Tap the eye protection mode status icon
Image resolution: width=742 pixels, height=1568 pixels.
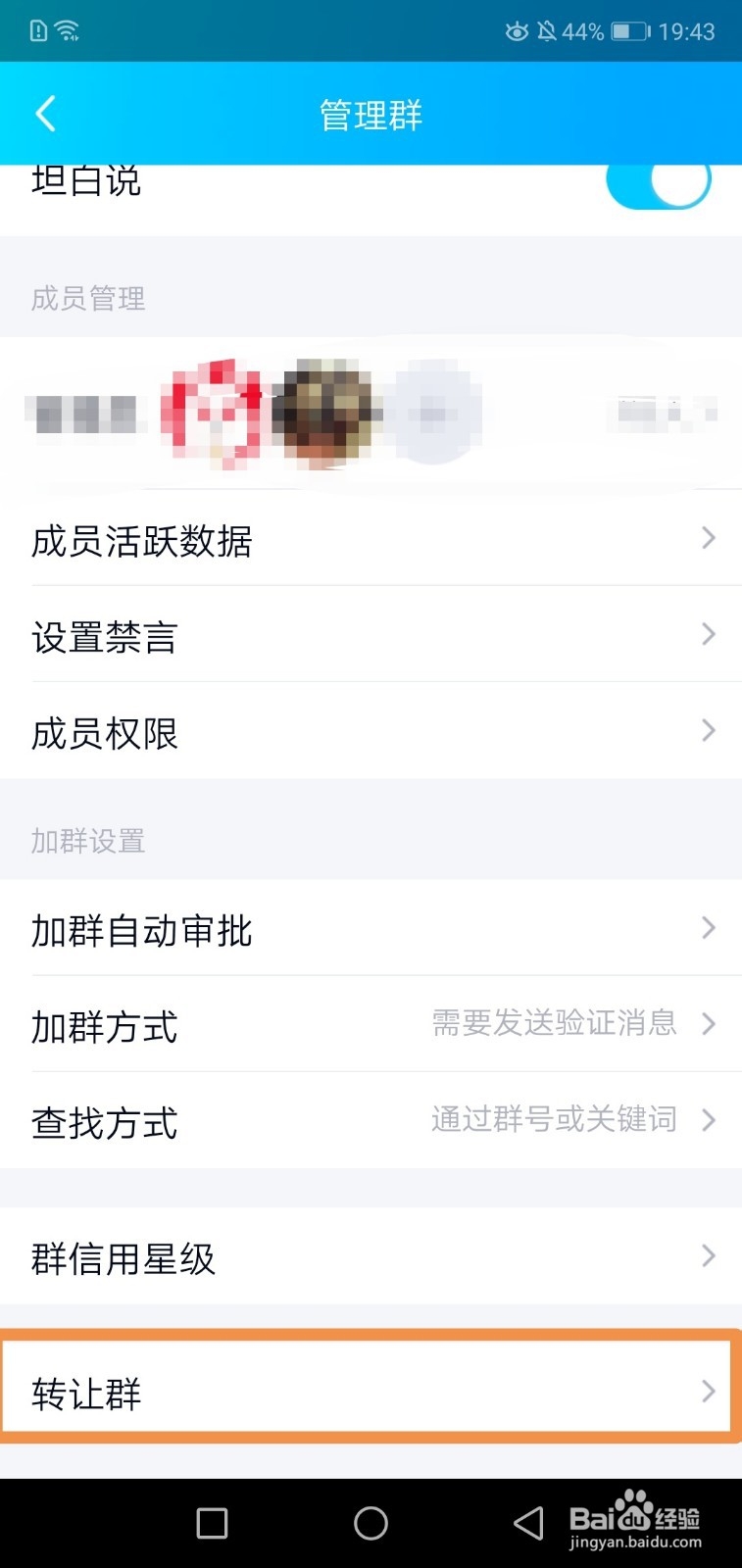click(517, 30)
